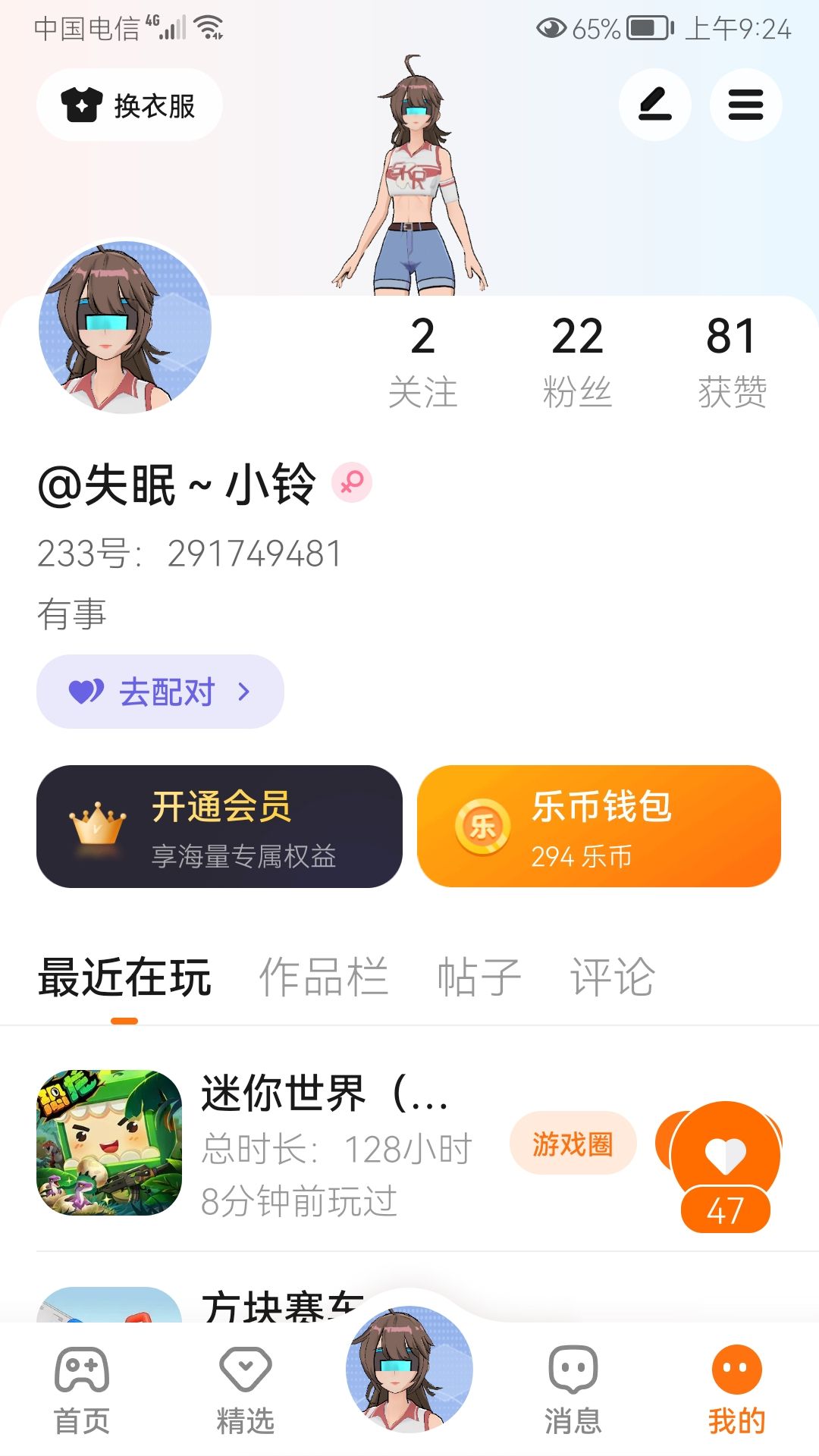
Task: Switch to the 帖子 tab
Action: [479, 977]
